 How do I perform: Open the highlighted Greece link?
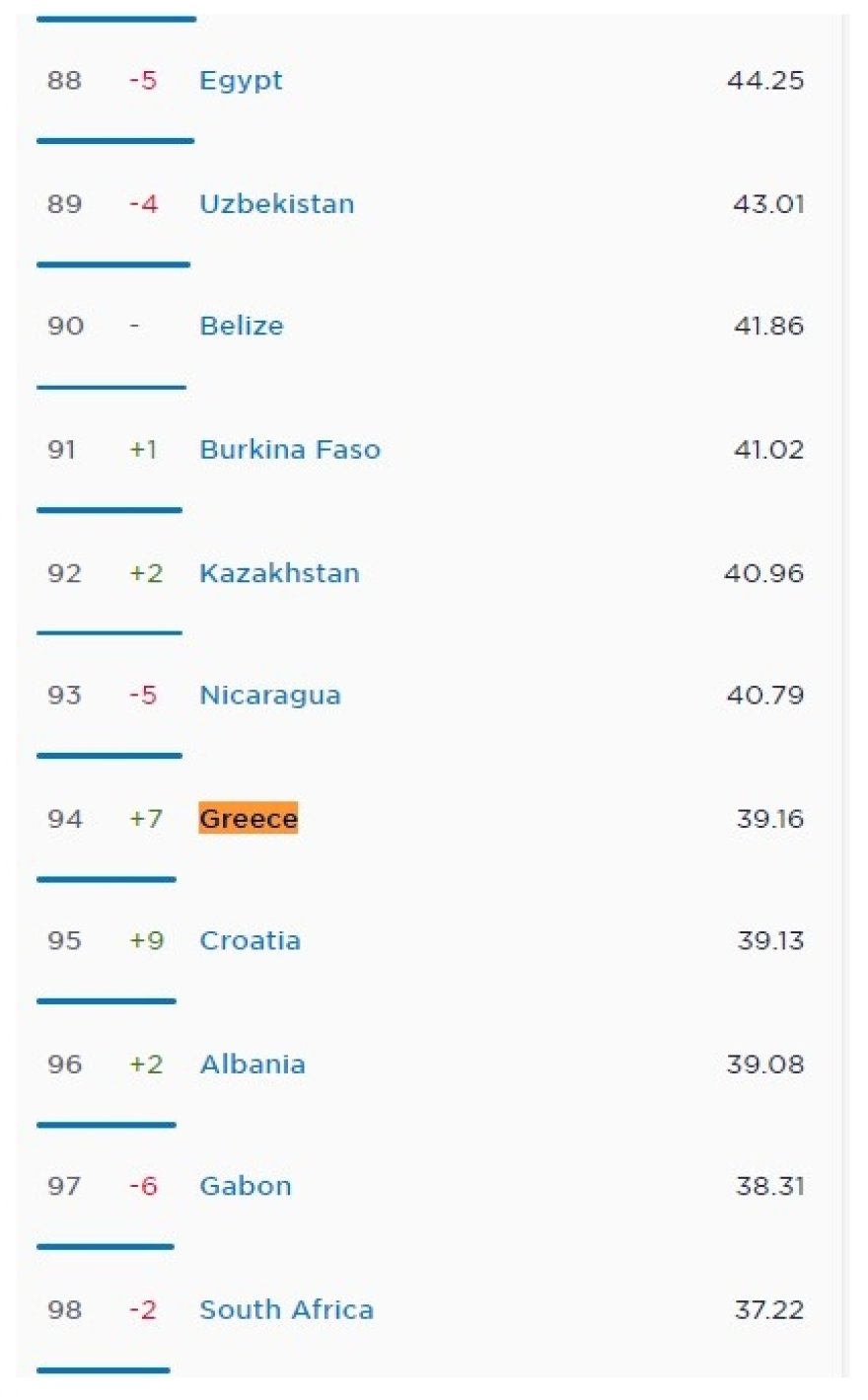pos(249,819)
